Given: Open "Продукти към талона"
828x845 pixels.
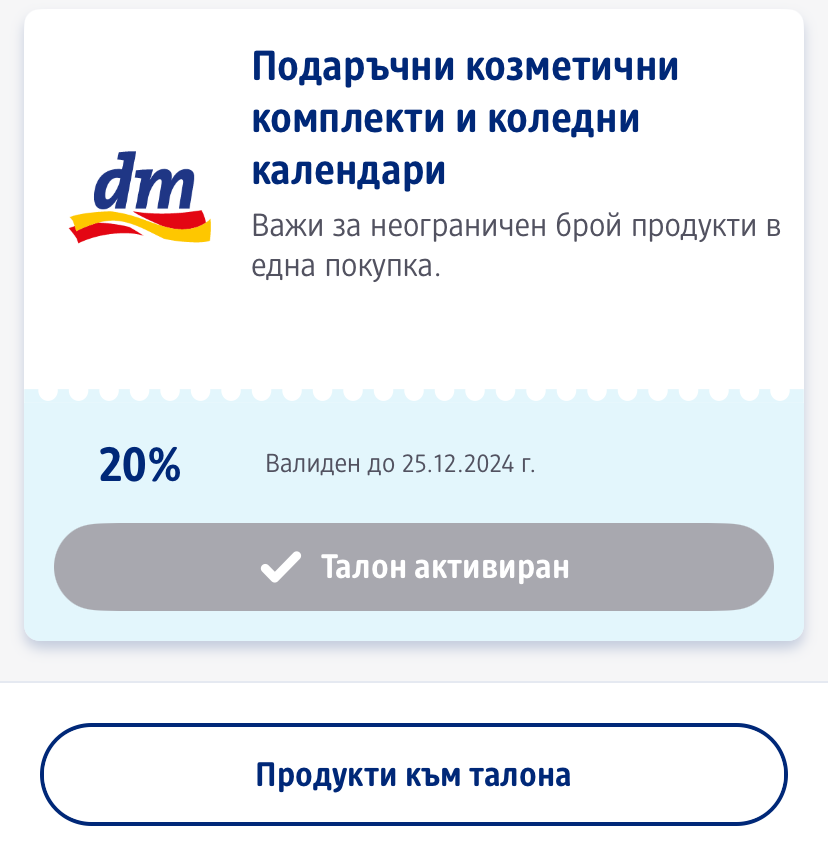Looking at the screenshot, I should (413, 774).
